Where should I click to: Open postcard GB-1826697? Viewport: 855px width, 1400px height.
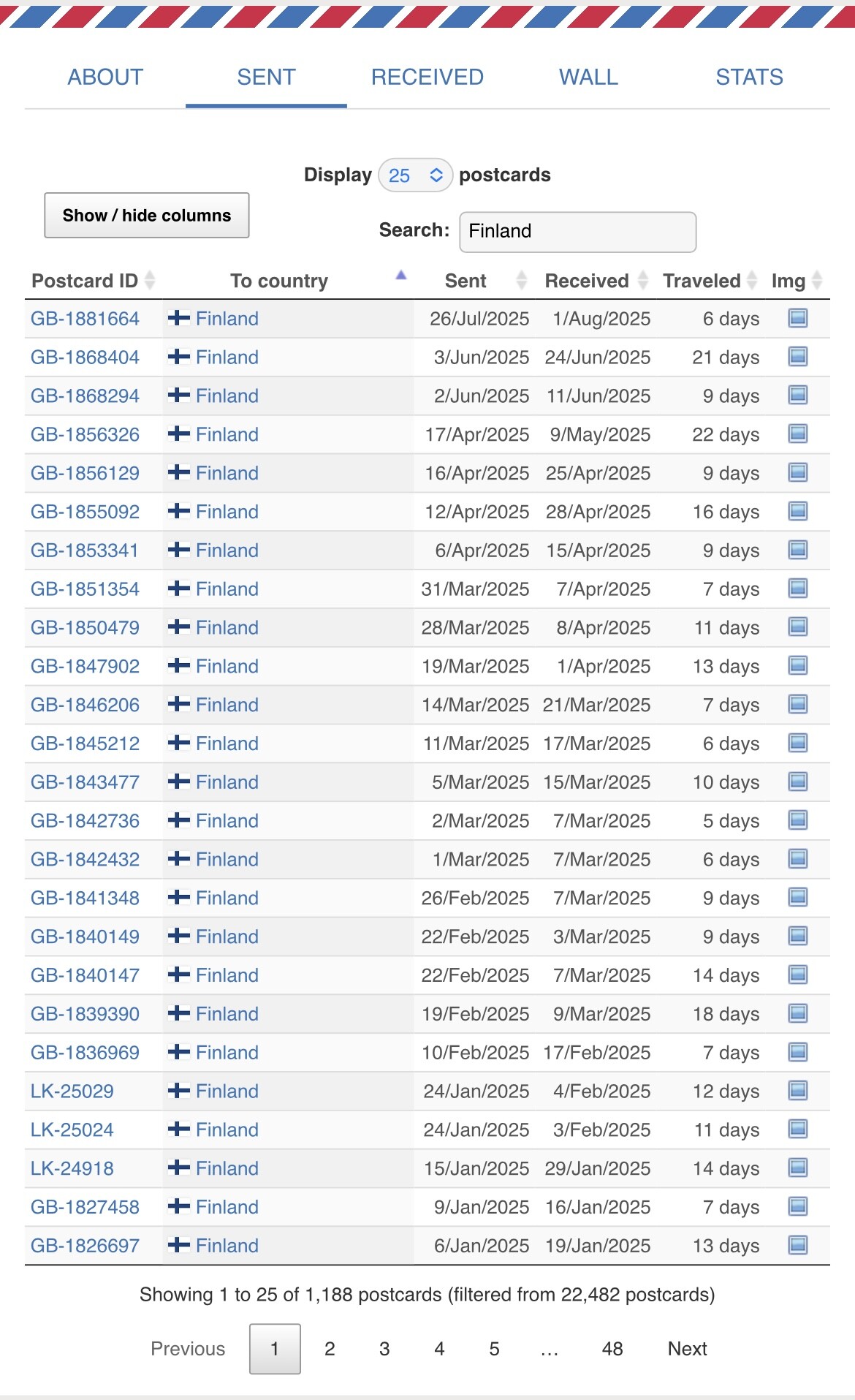pyautogui.click(x=85, y=1246)
